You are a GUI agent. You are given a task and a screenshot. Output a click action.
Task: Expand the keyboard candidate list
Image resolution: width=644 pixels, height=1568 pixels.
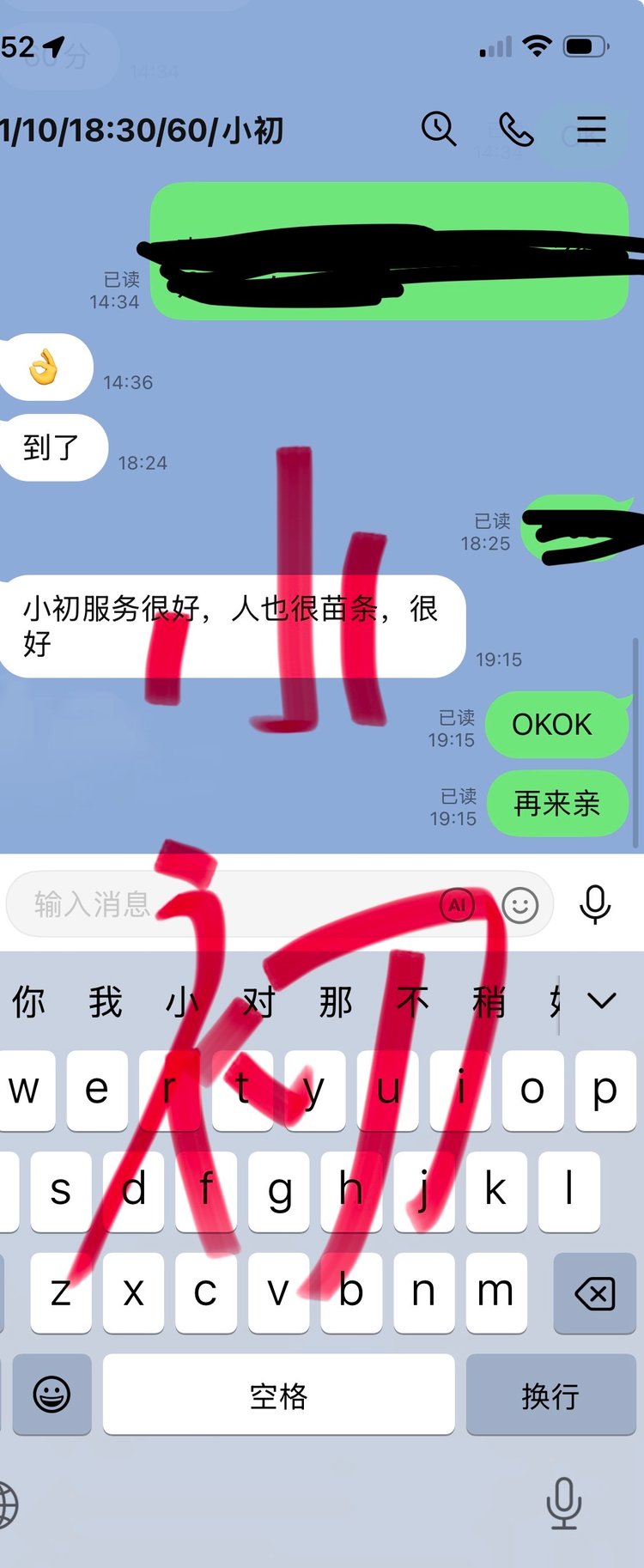[602, 1000]
